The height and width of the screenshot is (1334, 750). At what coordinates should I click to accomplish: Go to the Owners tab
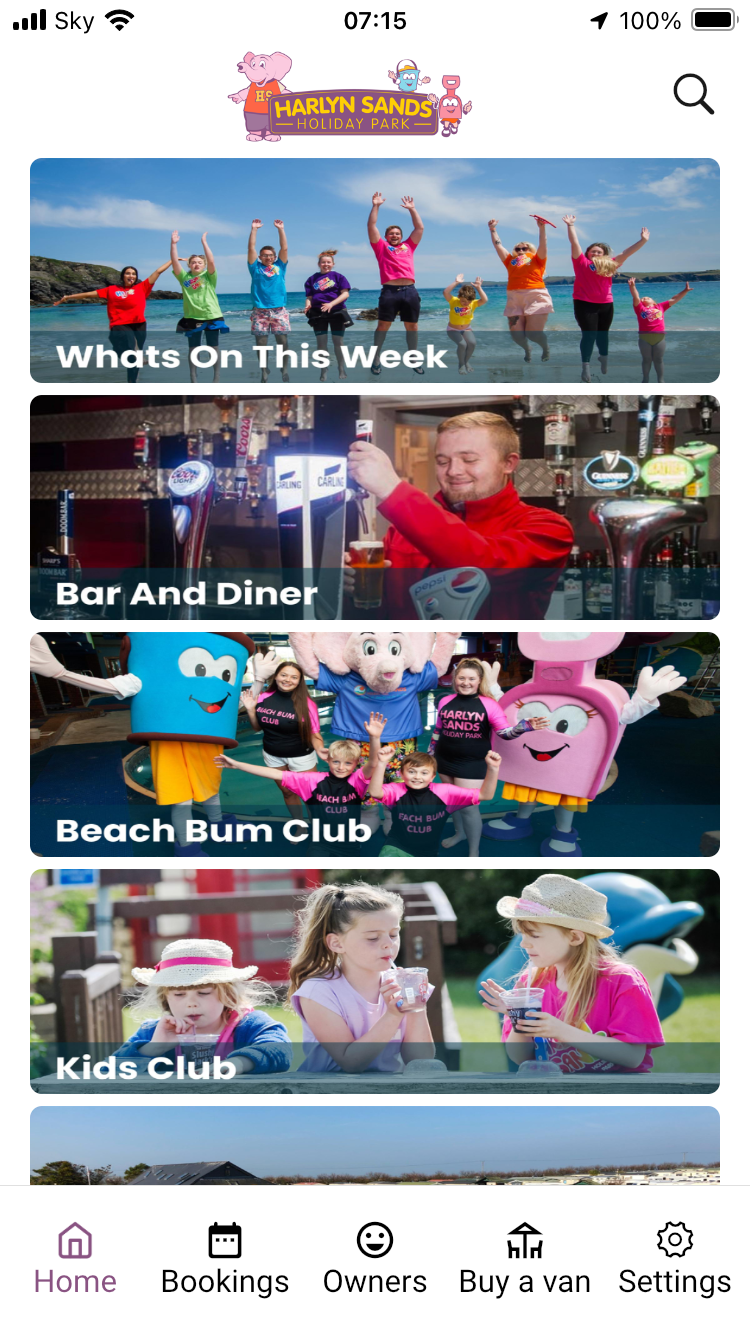pyautogui.click(x=375, y=1259)
